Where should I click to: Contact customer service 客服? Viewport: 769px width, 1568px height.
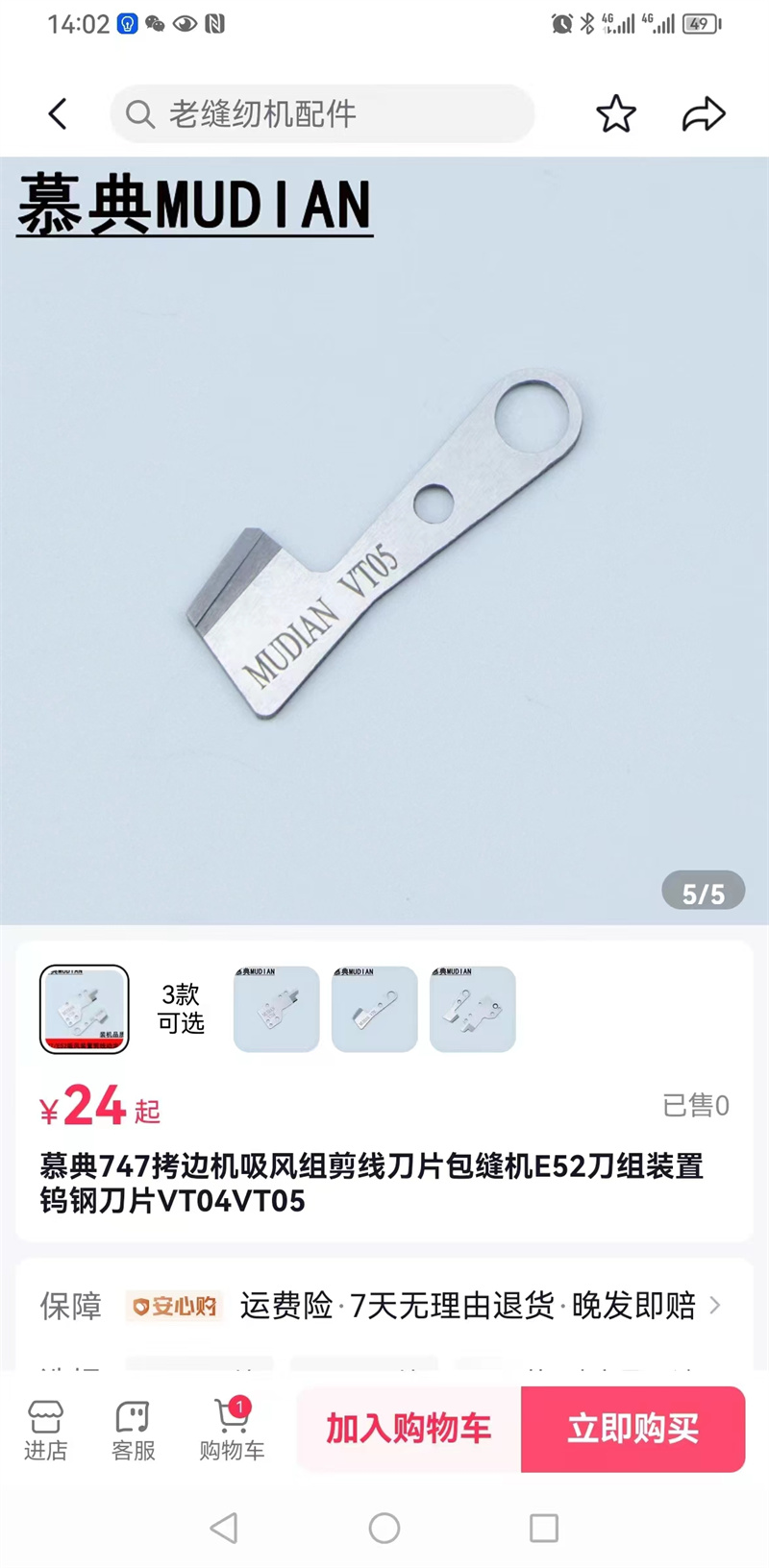click(133, 1431)
